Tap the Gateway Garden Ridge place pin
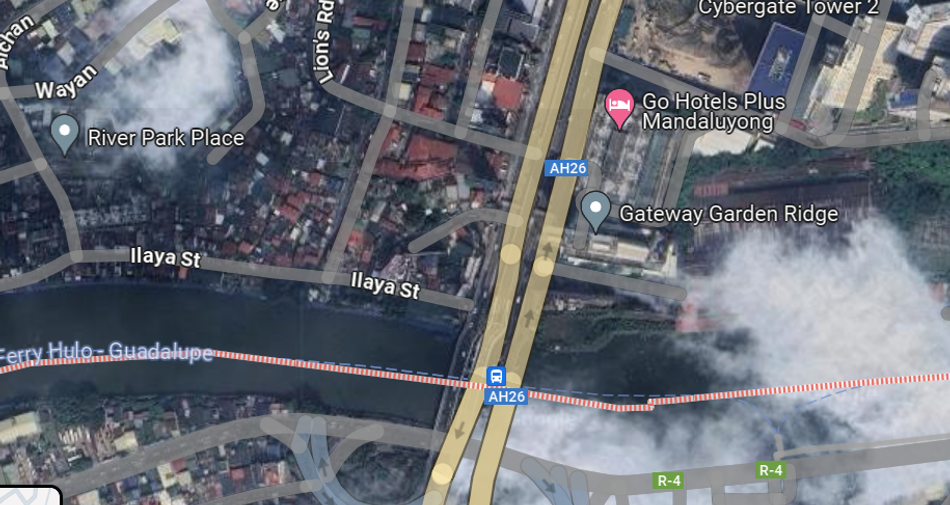 point(596,210)
